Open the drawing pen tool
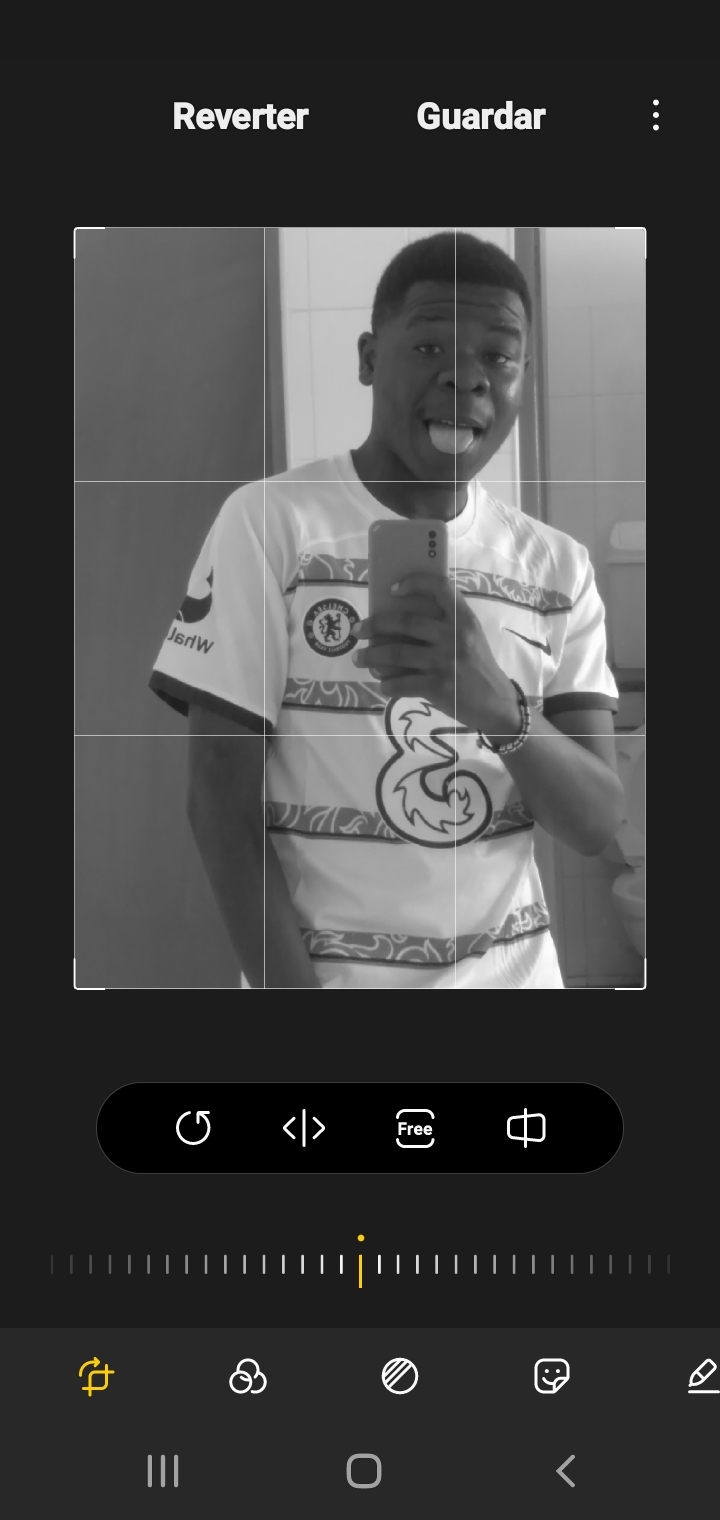720x1520 pixels. coord(703,1376)
